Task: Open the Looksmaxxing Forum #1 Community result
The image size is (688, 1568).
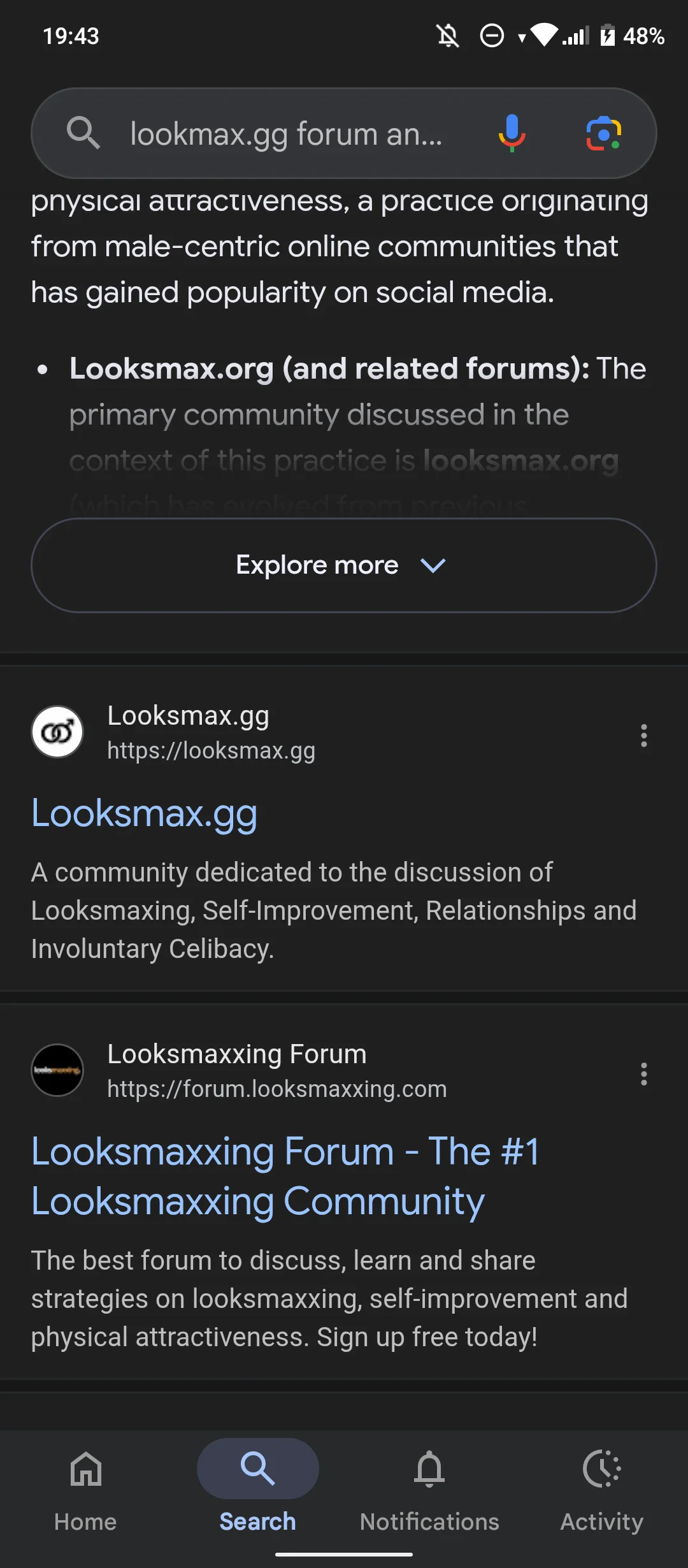Action: pyautogui.click(x=285, y=1176)
